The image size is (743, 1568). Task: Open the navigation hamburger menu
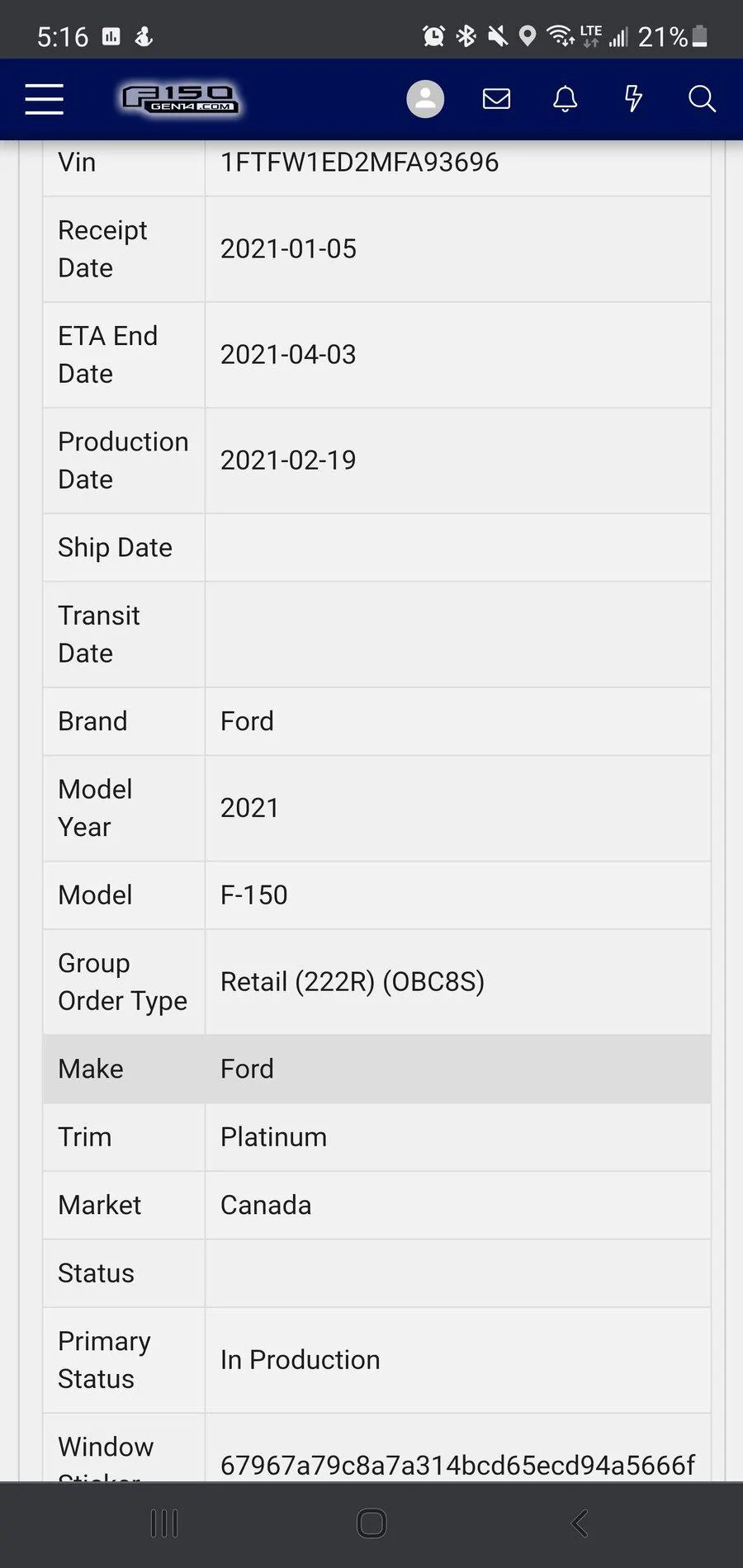[44, 99]
